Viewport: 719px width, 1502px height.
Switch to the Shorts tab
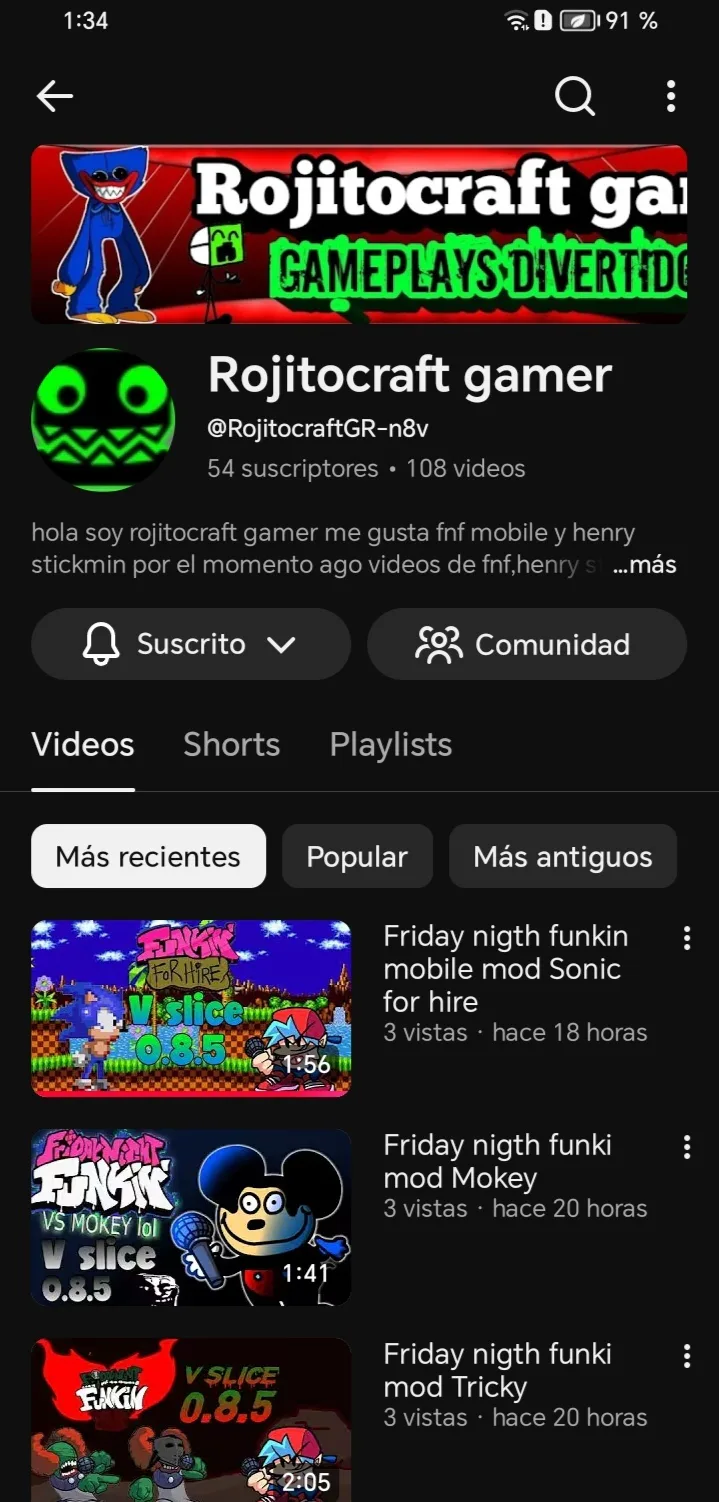(x=231, y=745)
